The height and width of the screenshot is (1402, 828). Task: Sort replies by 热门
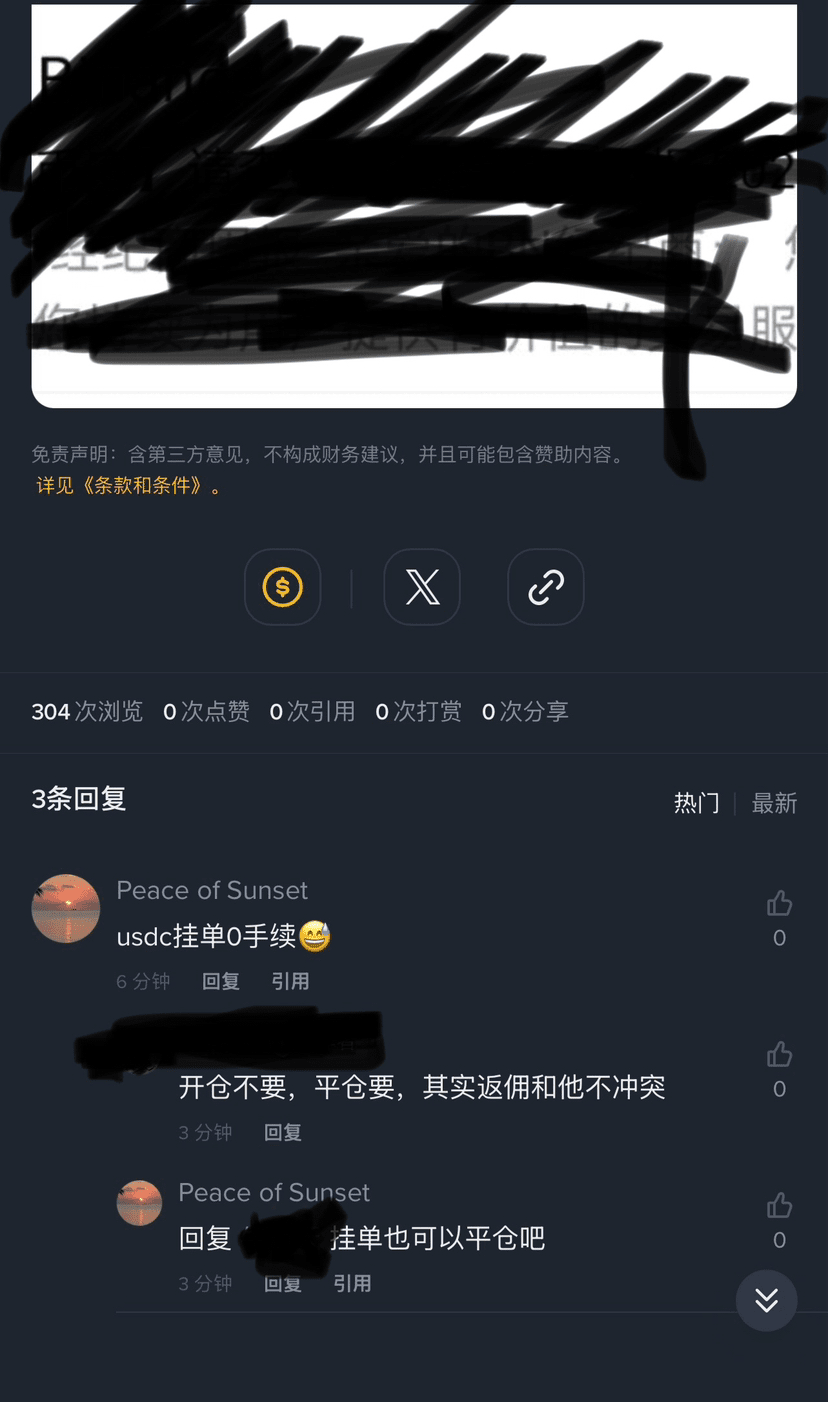coord(696,803)
